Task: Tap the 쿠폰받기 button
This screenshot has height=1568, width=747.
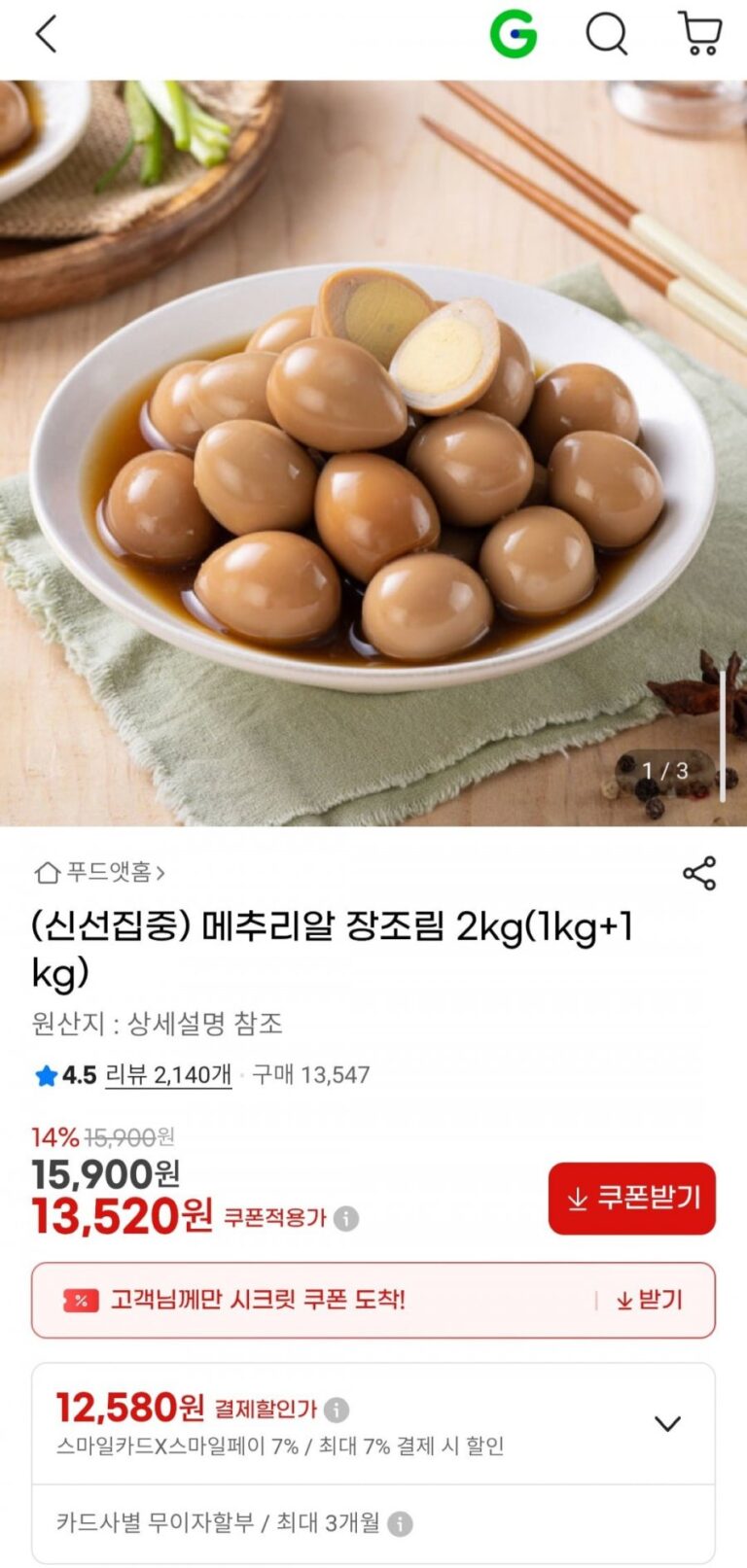Action: coord(631,1199)
